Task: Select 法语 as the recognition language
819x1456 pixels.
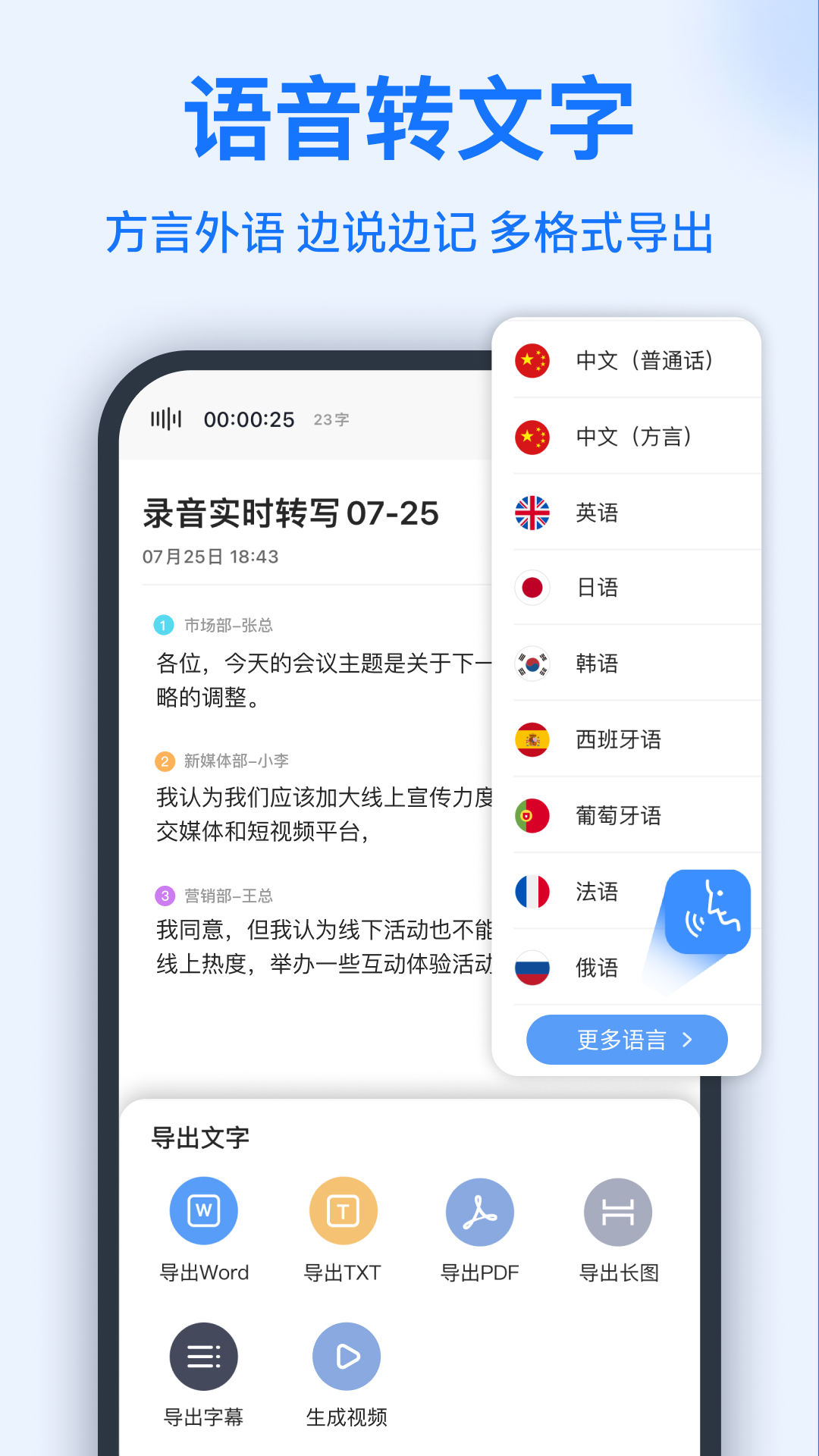Action: (x=597, y=892)
